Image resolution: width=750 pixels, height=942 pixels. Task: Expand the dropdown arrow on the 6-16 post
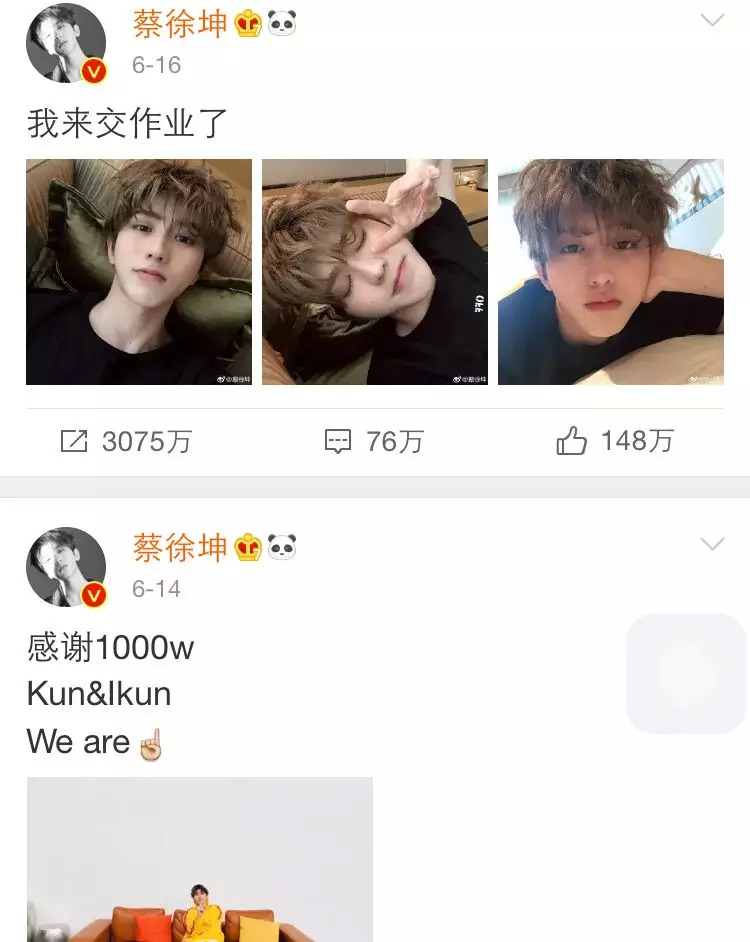[713, 20]
